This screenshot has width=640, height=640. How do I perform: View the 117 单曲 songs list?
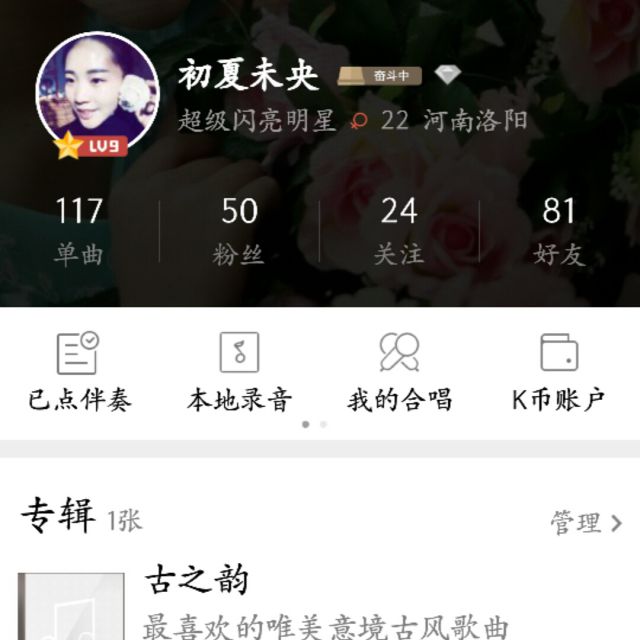(79, 231)
